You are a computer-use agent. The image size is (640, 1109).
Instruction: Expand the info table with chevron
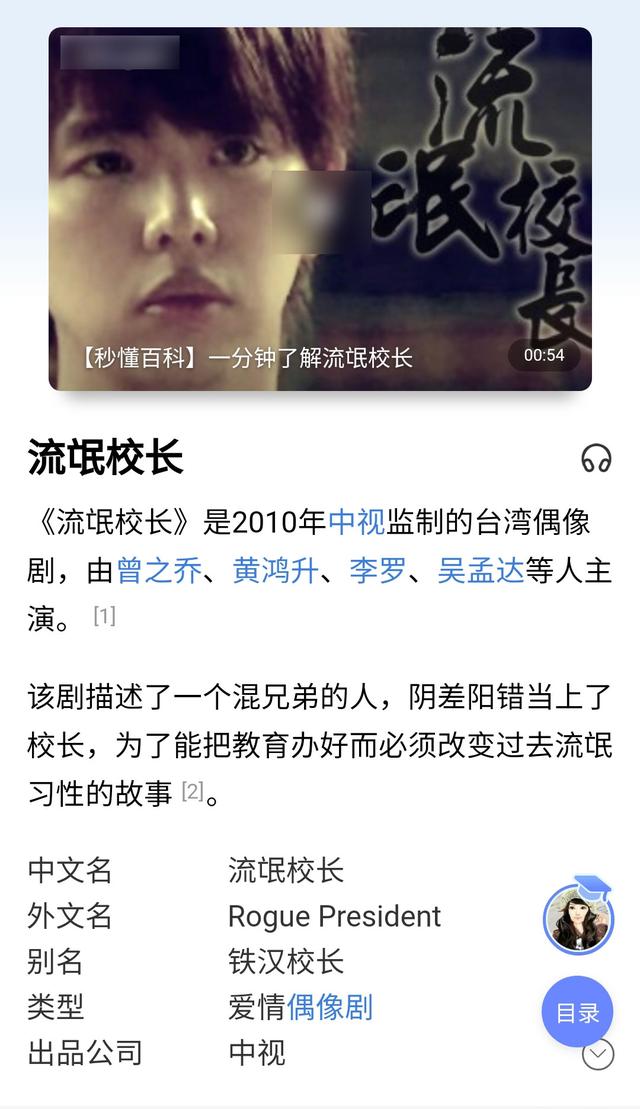point(598,1055)
